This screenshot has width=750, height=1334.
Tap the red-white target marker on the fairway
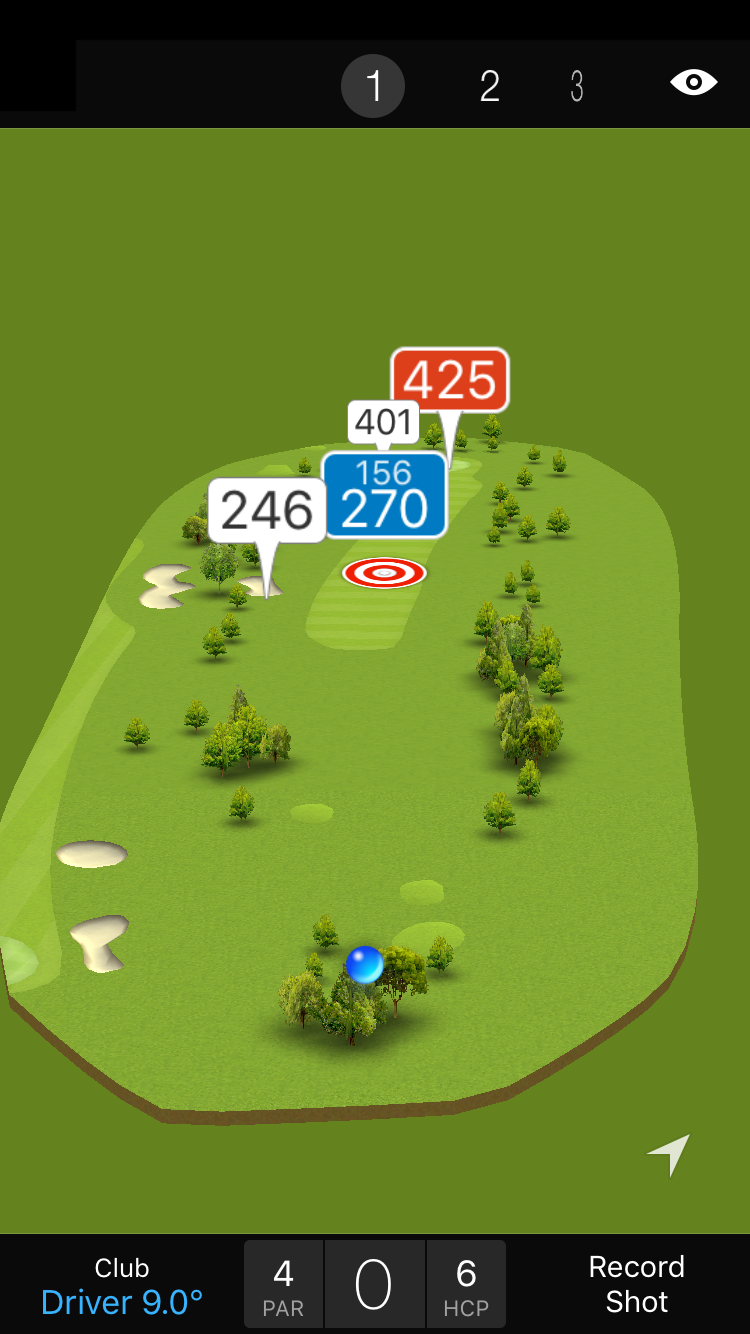click(384, 572)
